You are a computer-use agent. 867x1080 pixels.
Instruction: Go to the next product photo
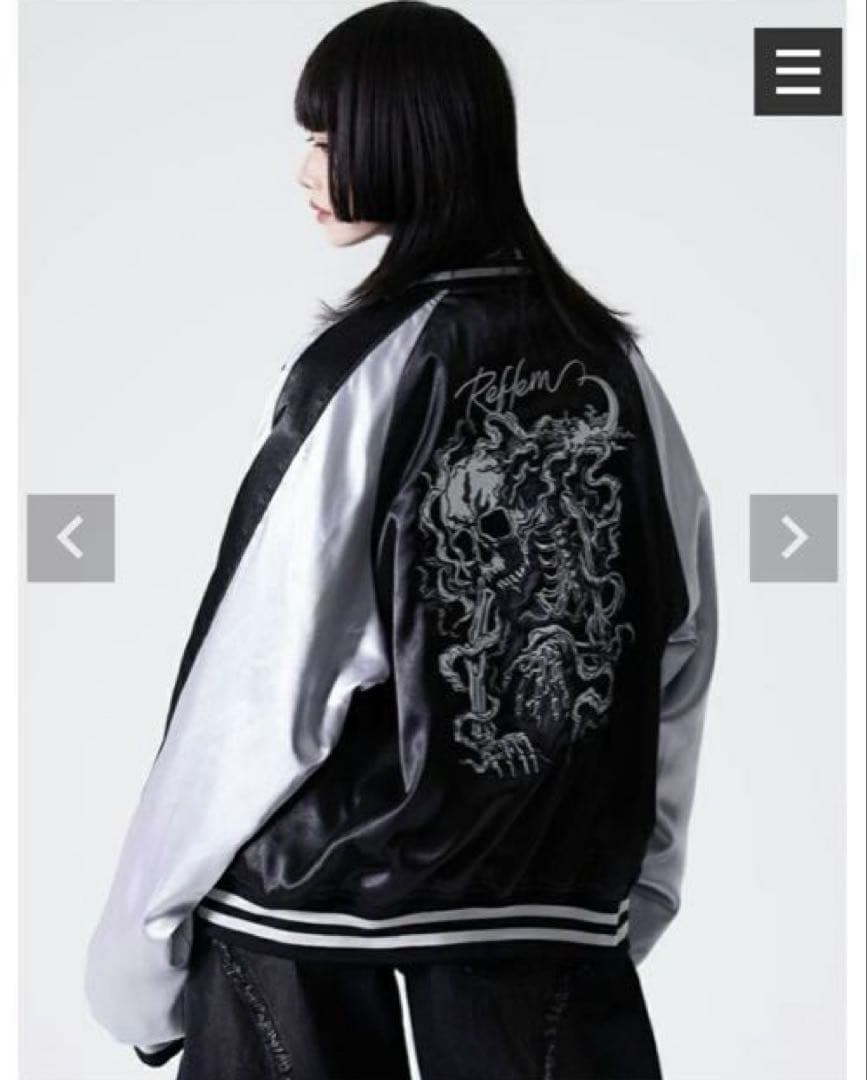(793, 538)
